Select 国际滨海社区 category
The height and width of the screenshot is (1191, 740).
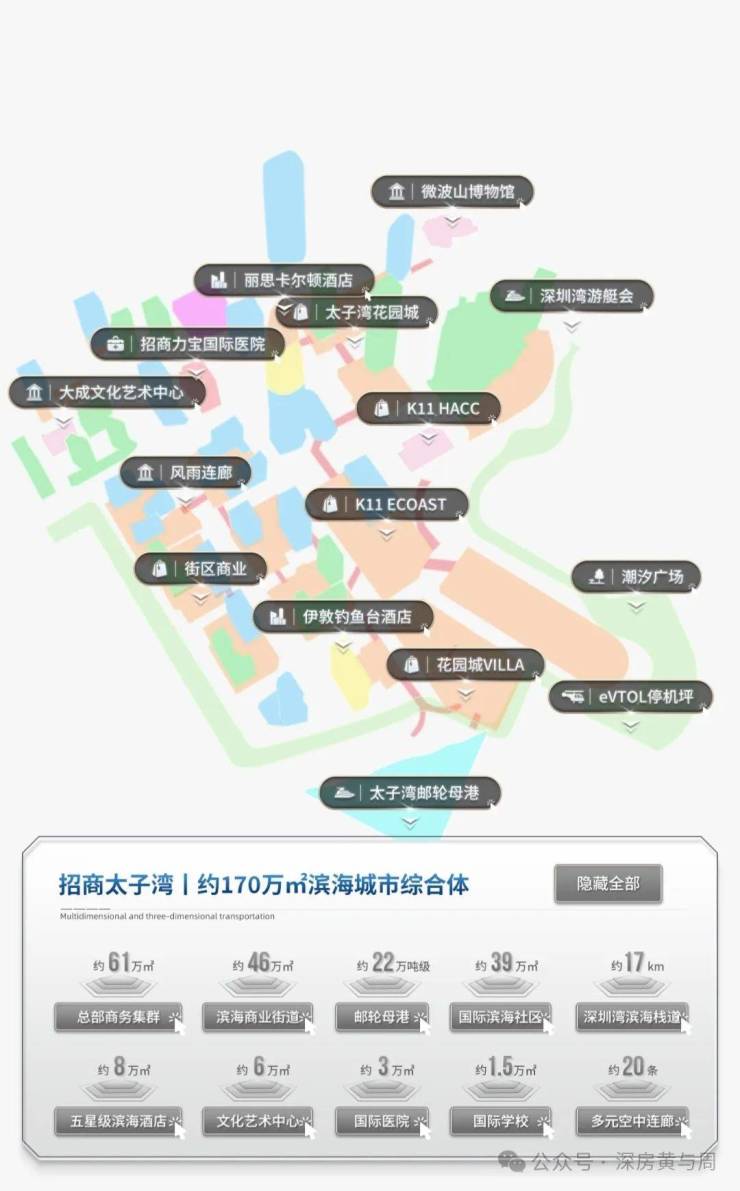click(x=500, y=1017)
